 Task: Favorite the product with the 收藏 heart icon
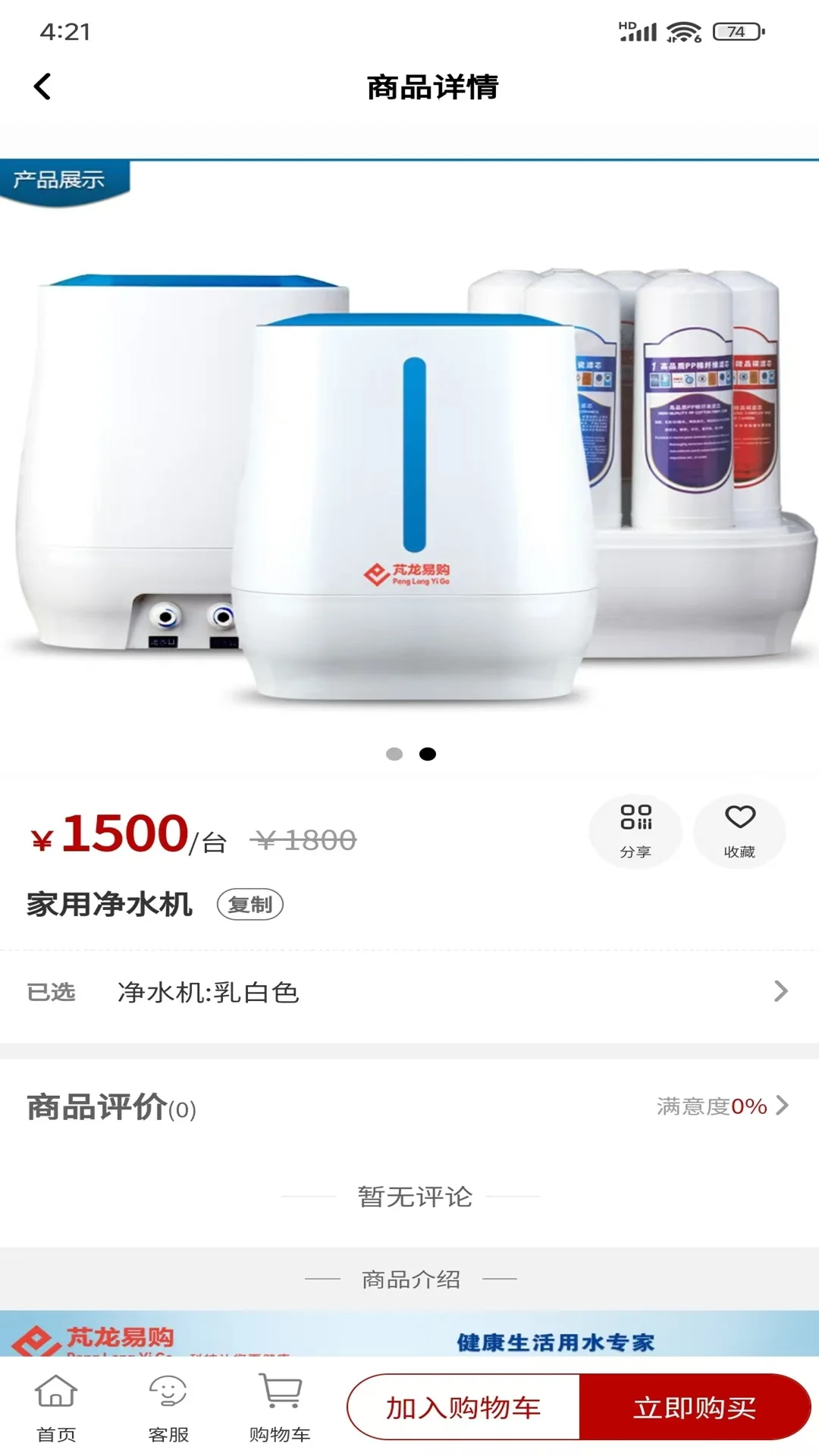tap(739, 830)
